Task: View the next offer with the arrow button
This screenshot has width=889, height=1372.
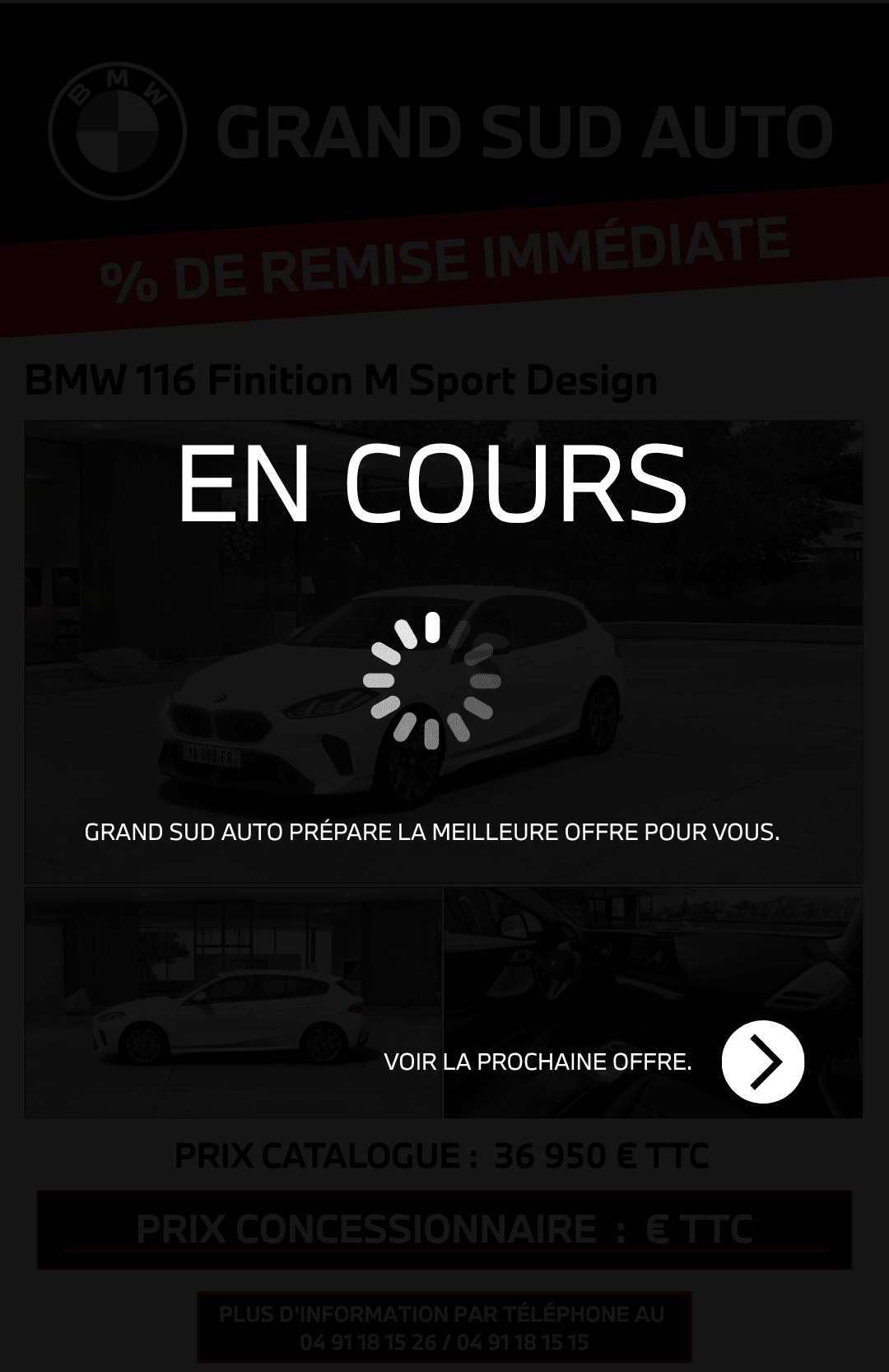Action: [x=762, y=1062]
